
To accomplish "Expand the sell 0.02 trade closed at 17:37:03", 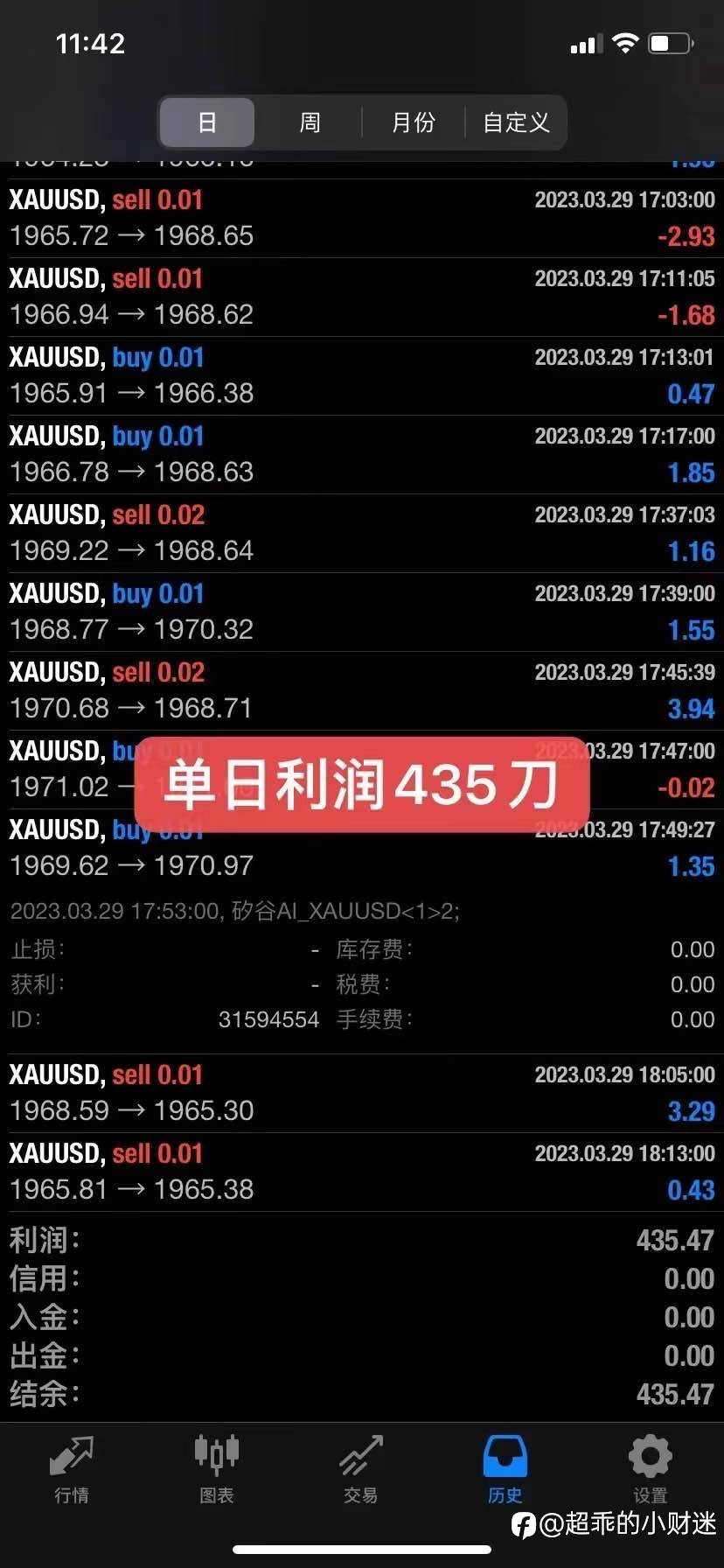I will click(x=362, y=533).
